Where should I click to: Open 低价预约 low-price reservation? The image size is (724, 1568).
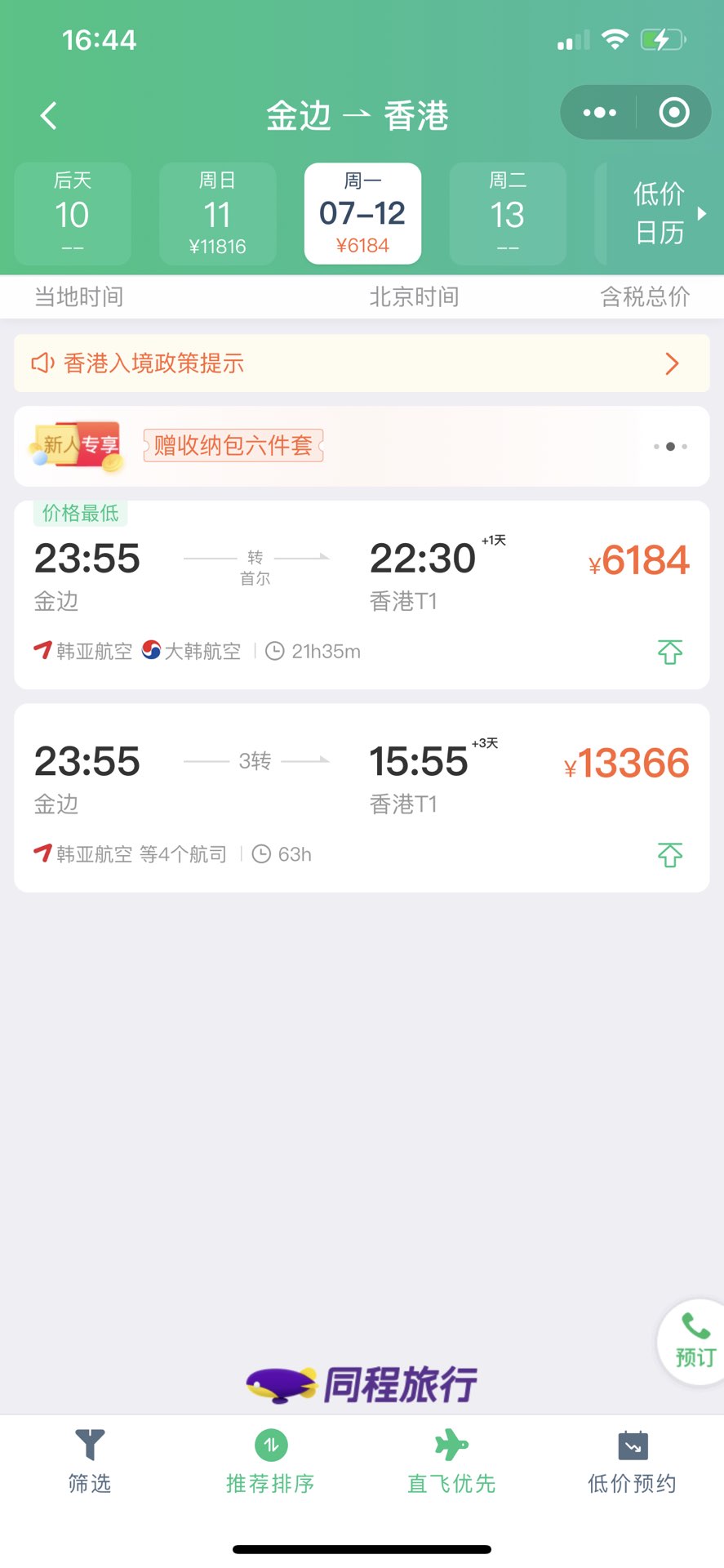633,1462
